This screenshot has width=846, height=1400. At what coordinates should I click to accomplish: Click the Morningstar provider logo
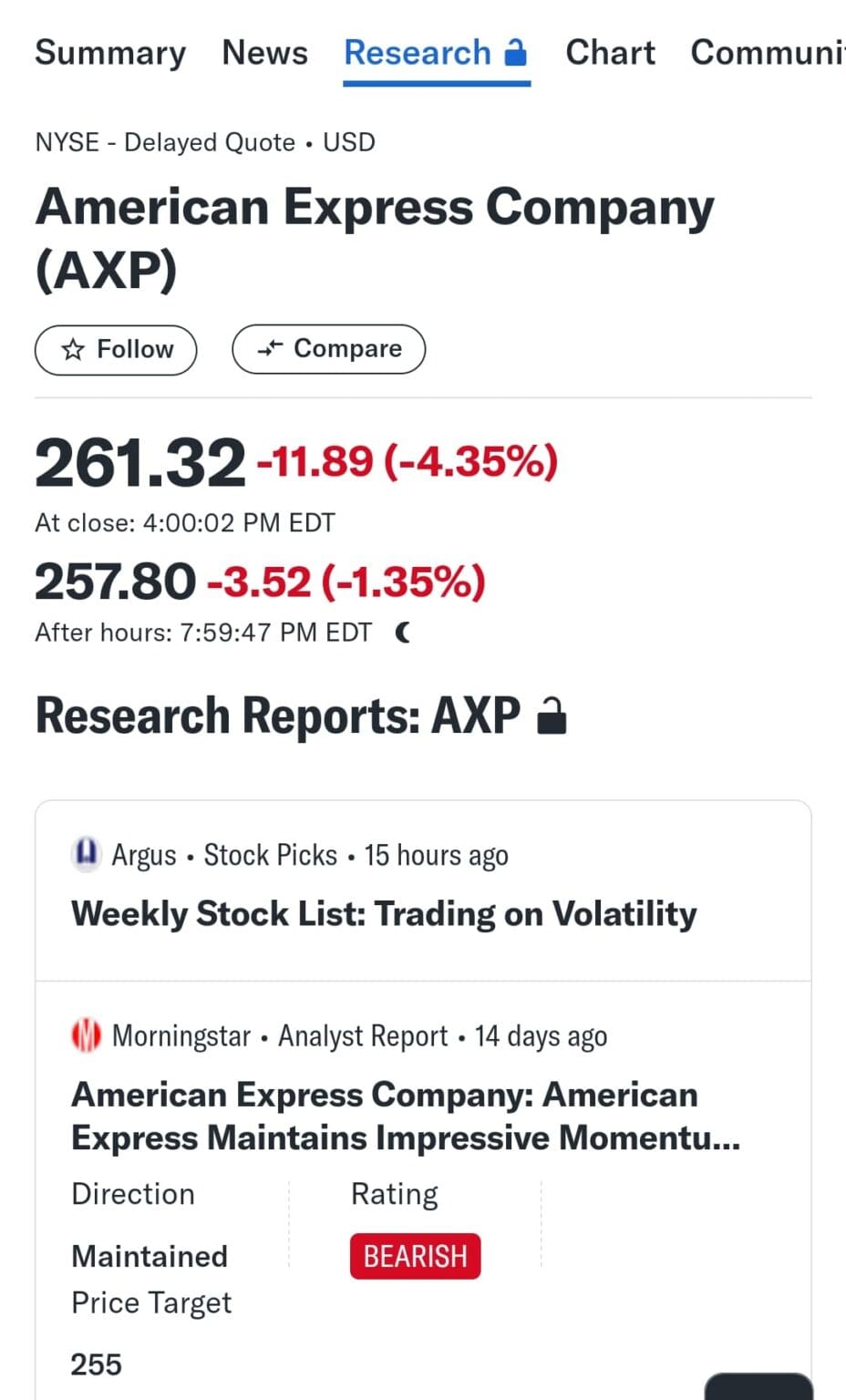coord(87,1035)
